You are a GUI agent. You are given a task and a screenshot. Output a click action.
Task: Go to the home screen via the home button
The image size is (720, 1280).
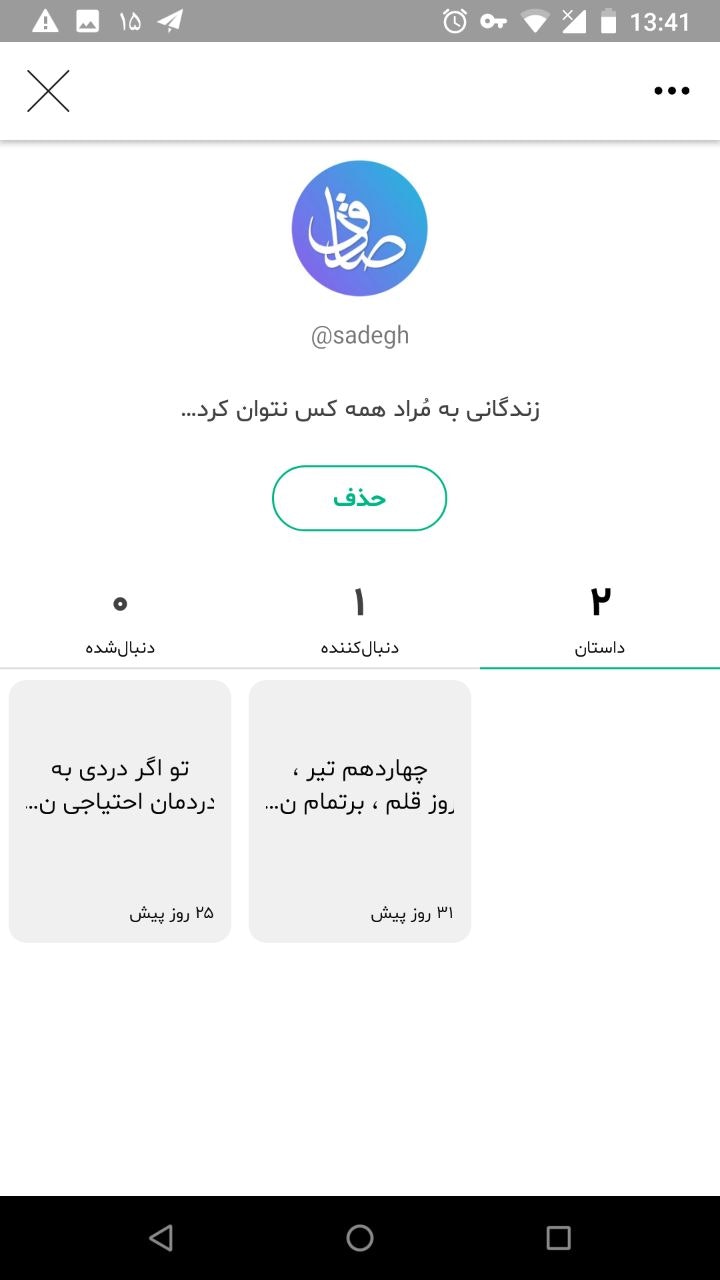pos(360,1238)
